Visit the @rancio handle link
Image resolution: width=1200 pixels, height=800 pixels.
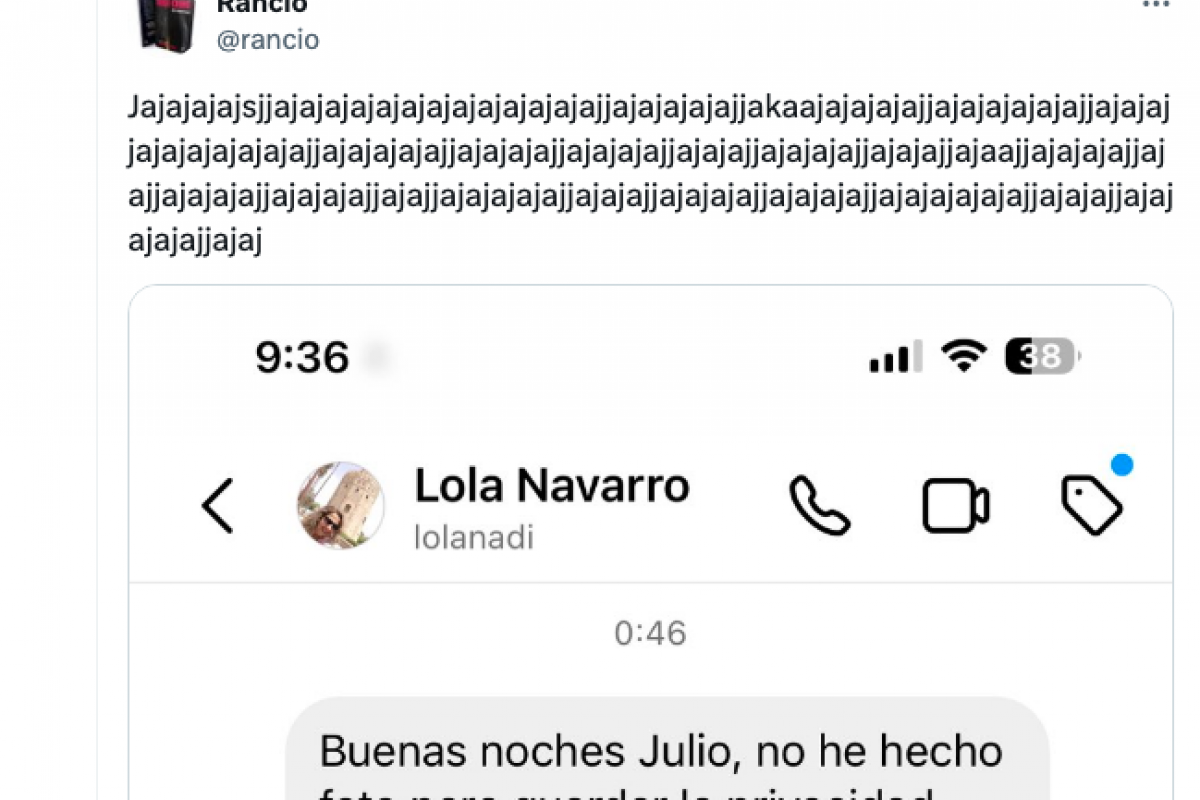pos(268,40)
